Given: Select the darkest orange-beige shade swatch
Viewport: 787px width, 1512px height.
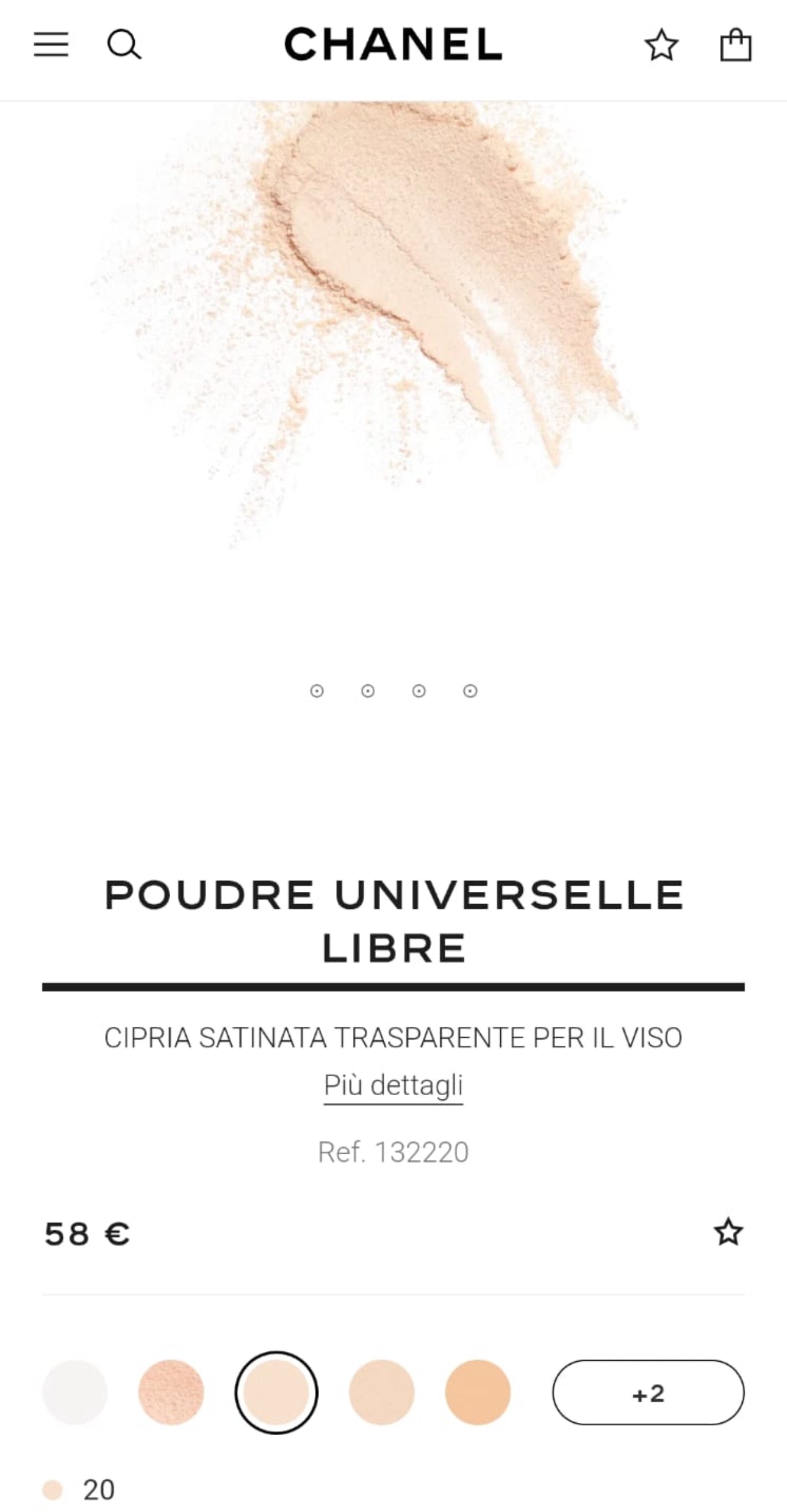Looking at the screenshot, I should tap(478, 1392).
